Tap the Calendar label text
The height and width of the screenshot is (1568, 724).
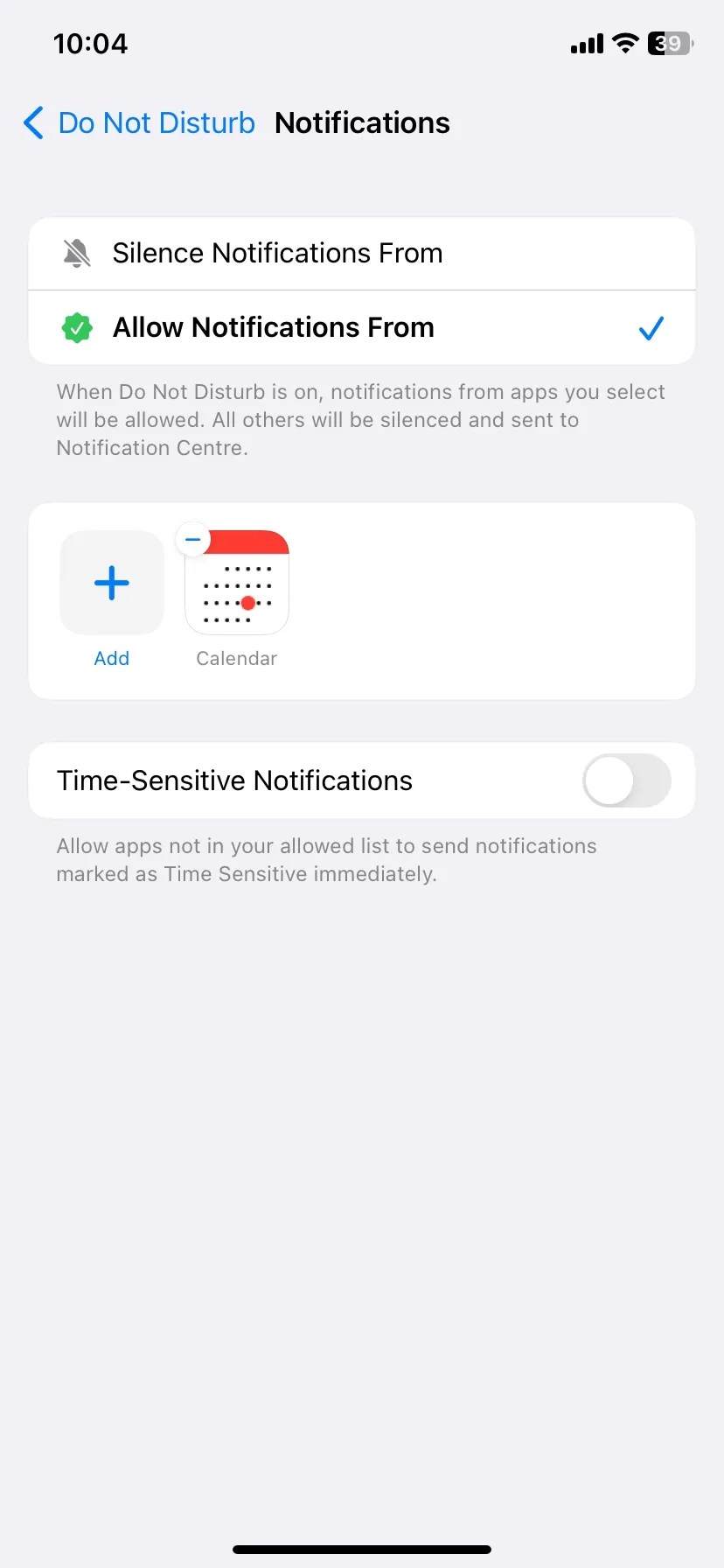(x=236, y=658)
